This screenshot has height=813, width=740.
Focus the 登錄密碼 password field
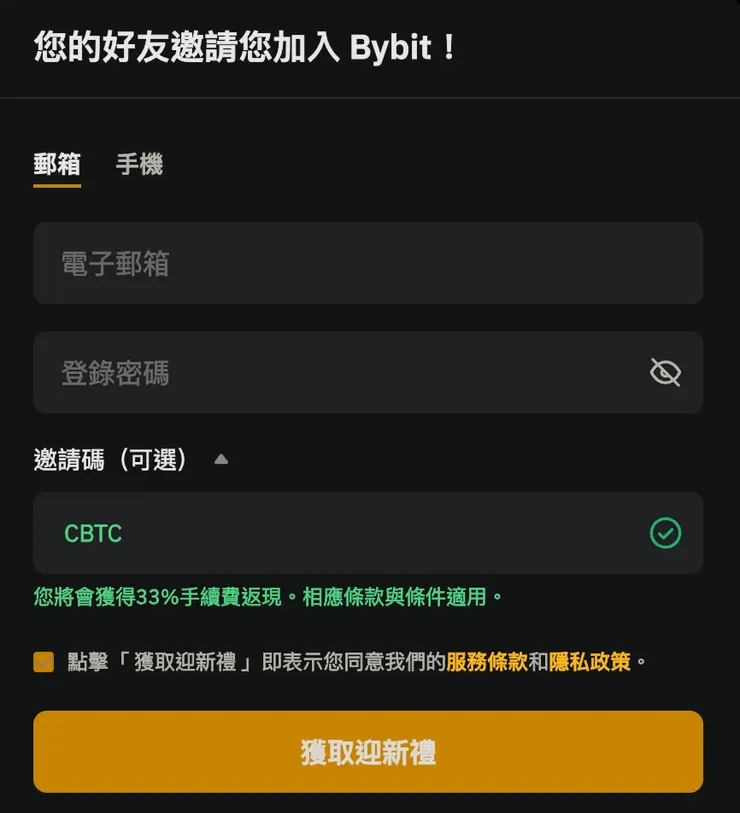click(x=330, y=372)
